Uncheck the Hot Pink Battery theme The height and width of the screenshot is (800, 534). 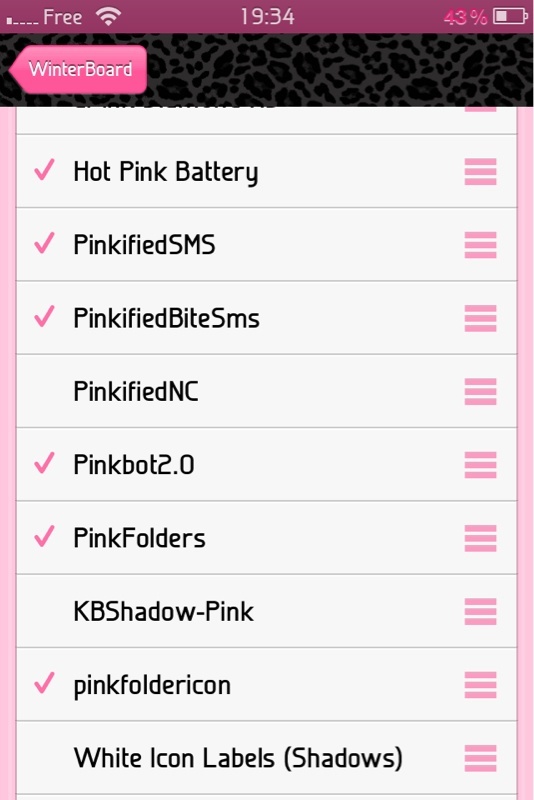click(x=267, y=171)
